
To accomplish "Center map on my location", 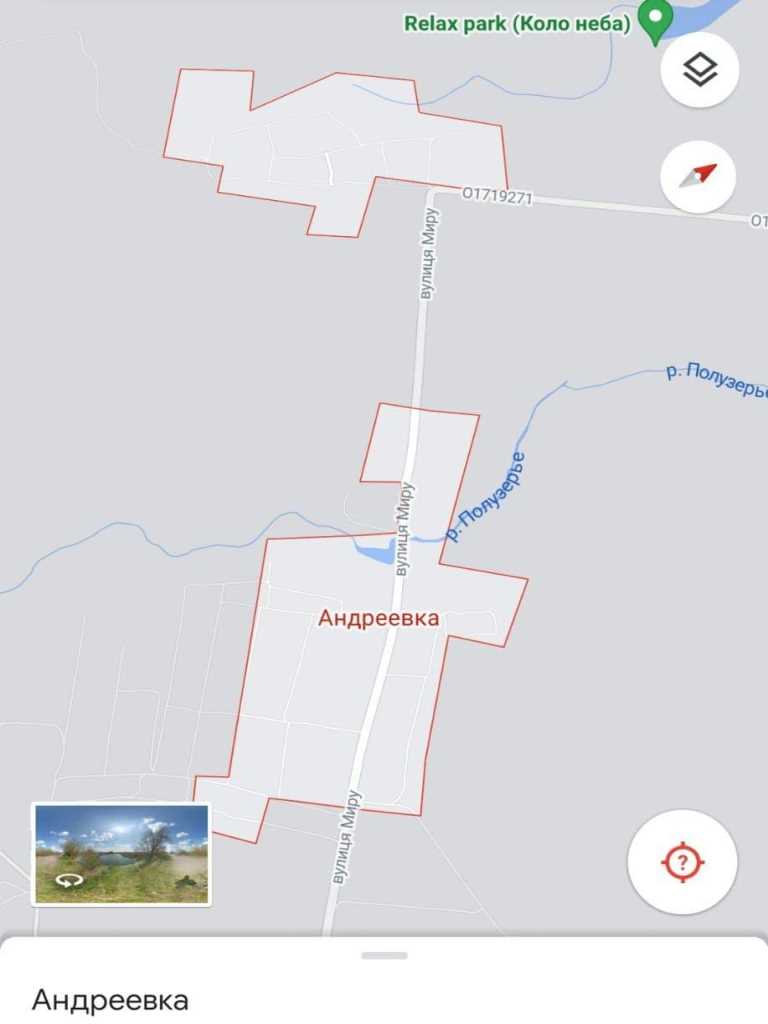I will coord(682,862).
